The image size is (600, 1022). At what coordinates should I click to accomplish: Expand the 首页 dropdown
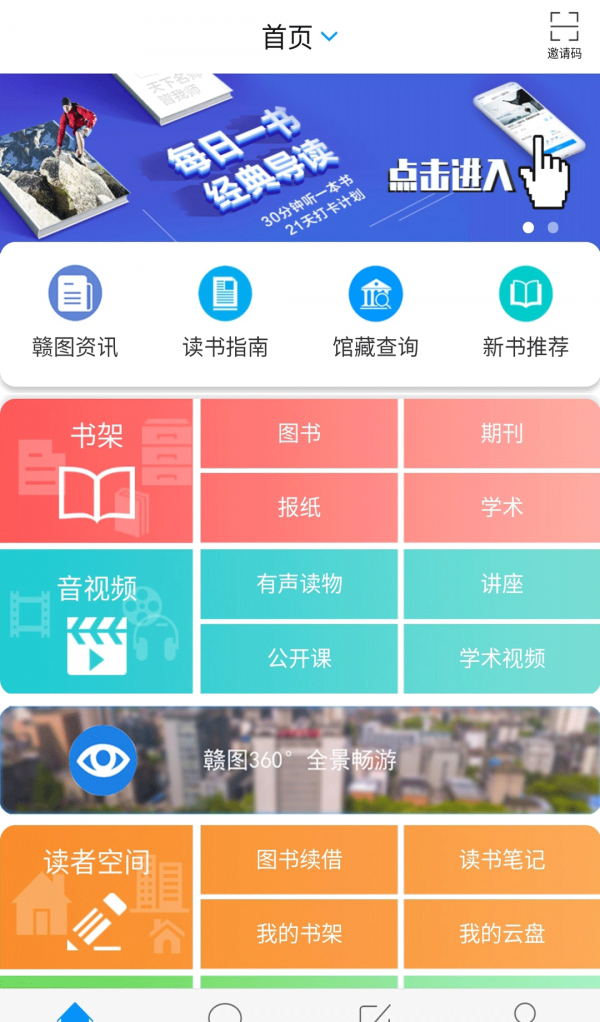pos(300,37)
